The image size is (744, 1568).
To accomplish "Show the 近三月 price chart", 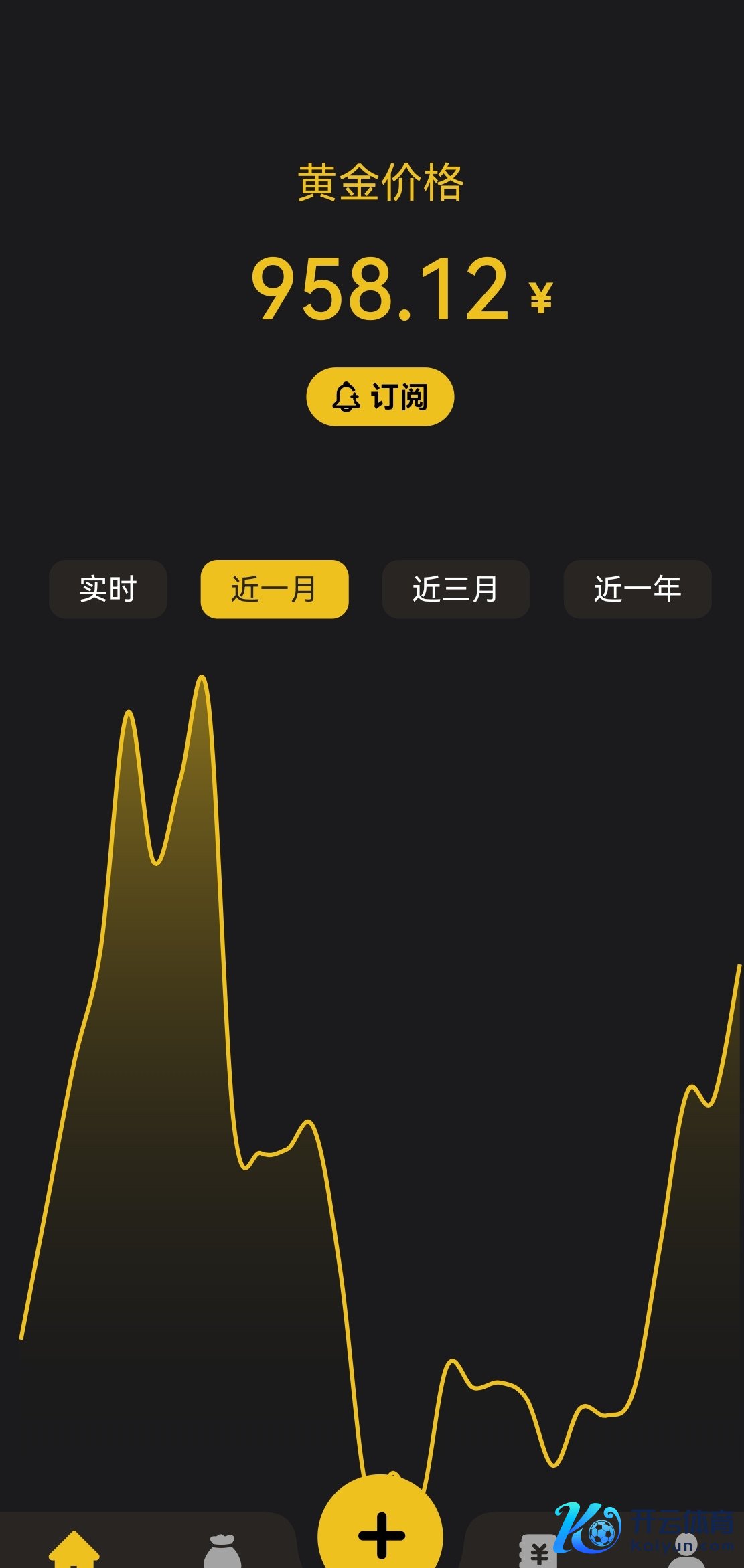I will 455,590.
